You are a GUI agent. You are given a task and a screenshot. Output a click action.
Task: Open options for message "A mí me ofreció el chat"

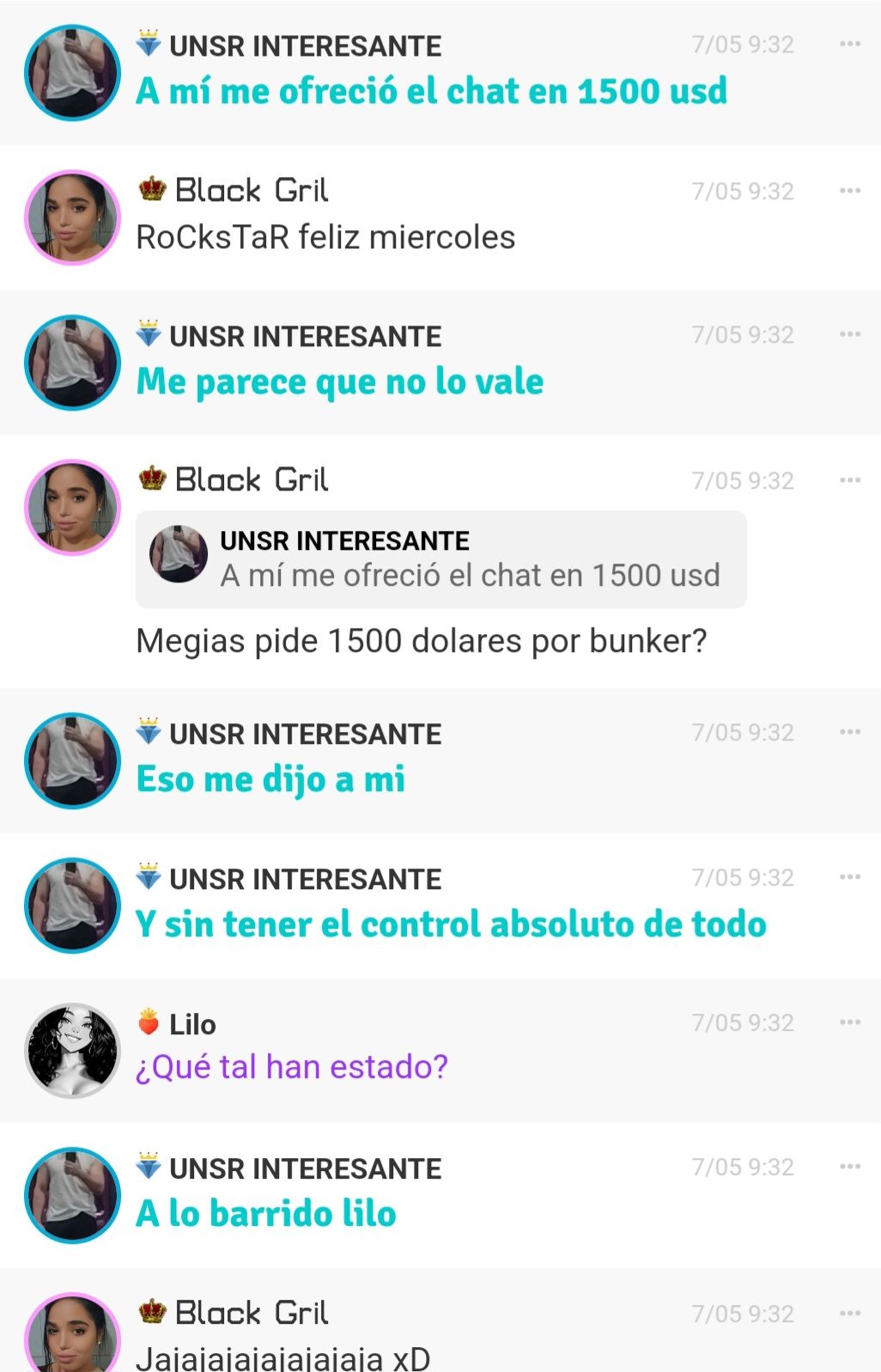pos(849,44)
